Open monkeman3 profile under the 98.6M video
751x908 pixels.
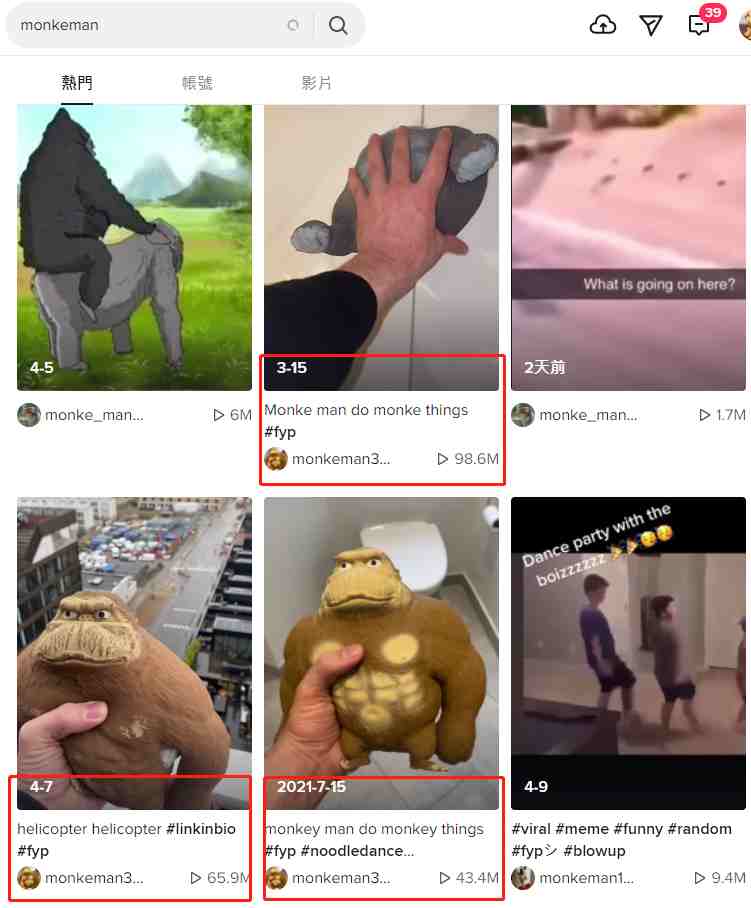tap(340, 459)
